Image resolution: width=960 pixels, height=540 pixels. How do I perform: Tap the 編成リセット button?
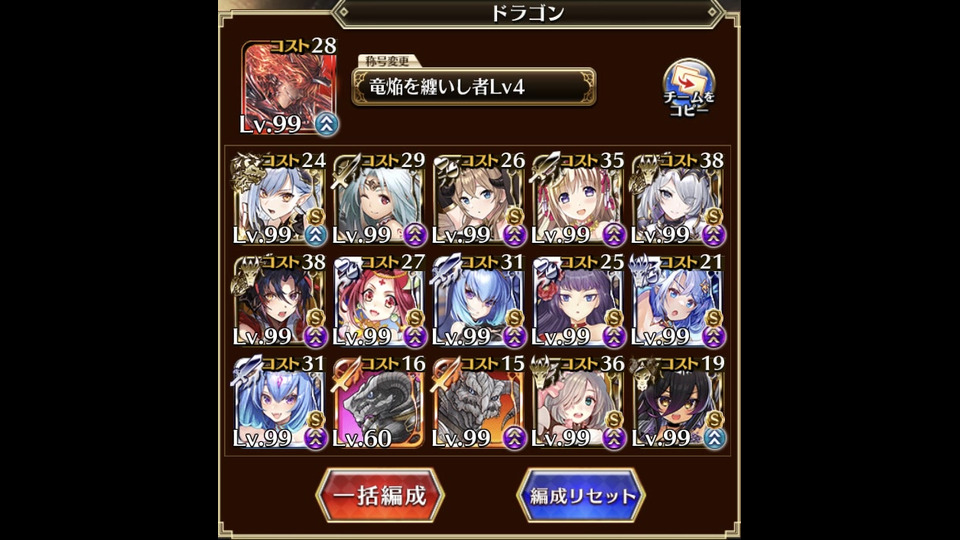pos(581,495)
